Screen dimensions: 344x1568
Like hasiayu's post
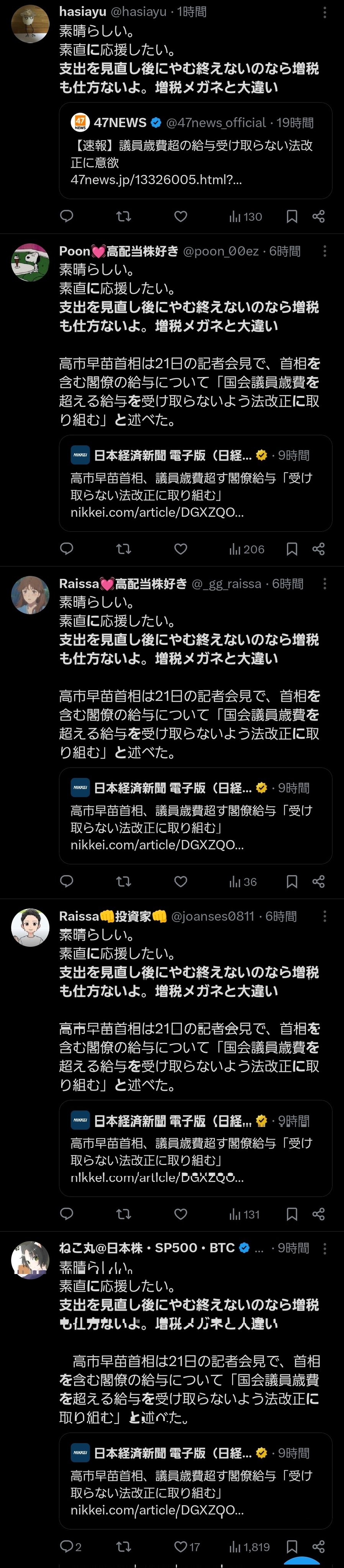click(181, 216)
